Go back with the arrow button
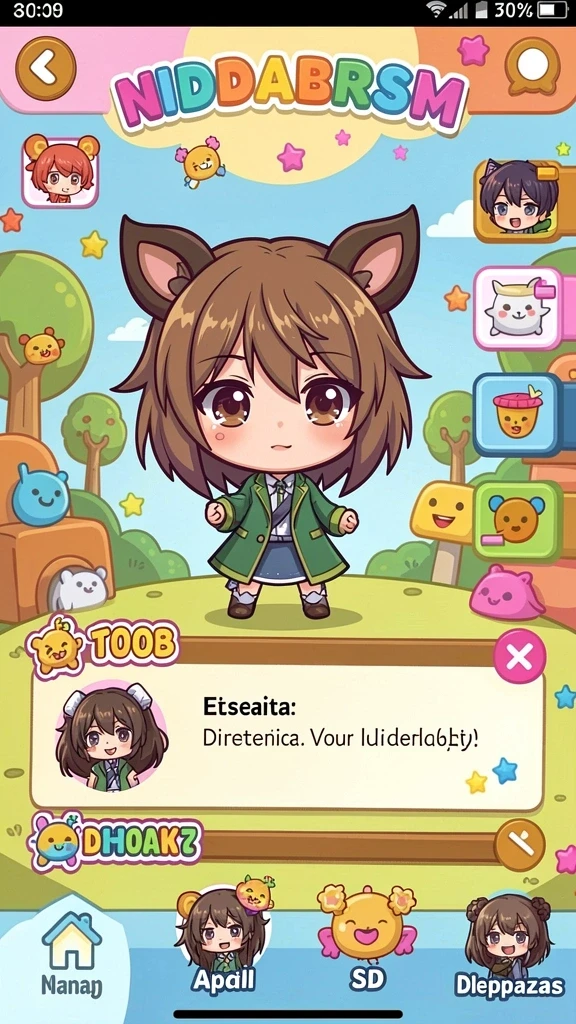This screenshot has width=576, height=1024. 46,69
